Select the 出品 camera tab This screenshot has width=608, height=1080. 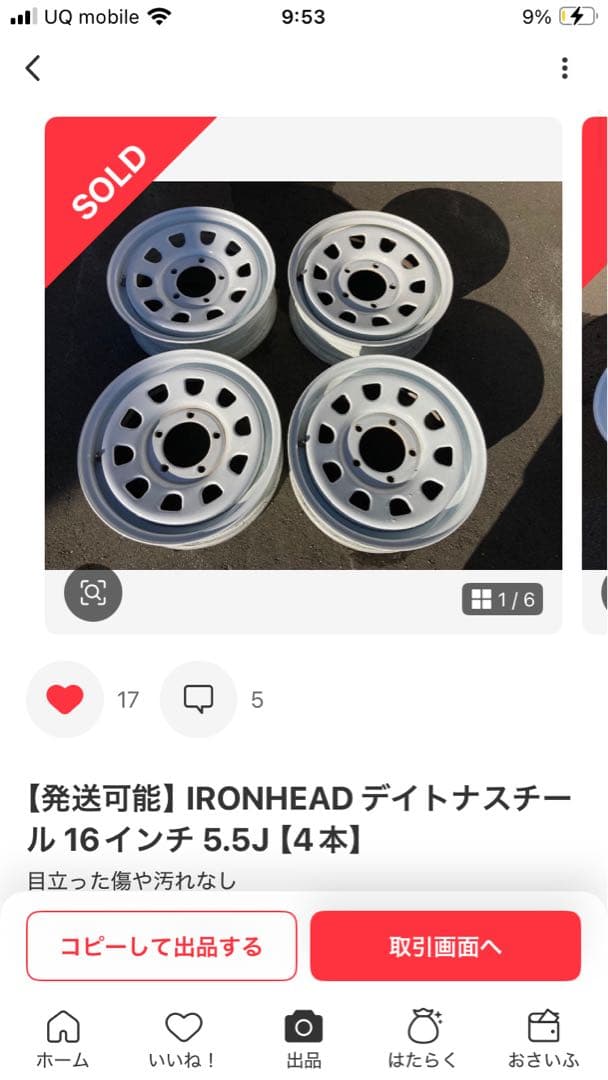(304, 1038)
